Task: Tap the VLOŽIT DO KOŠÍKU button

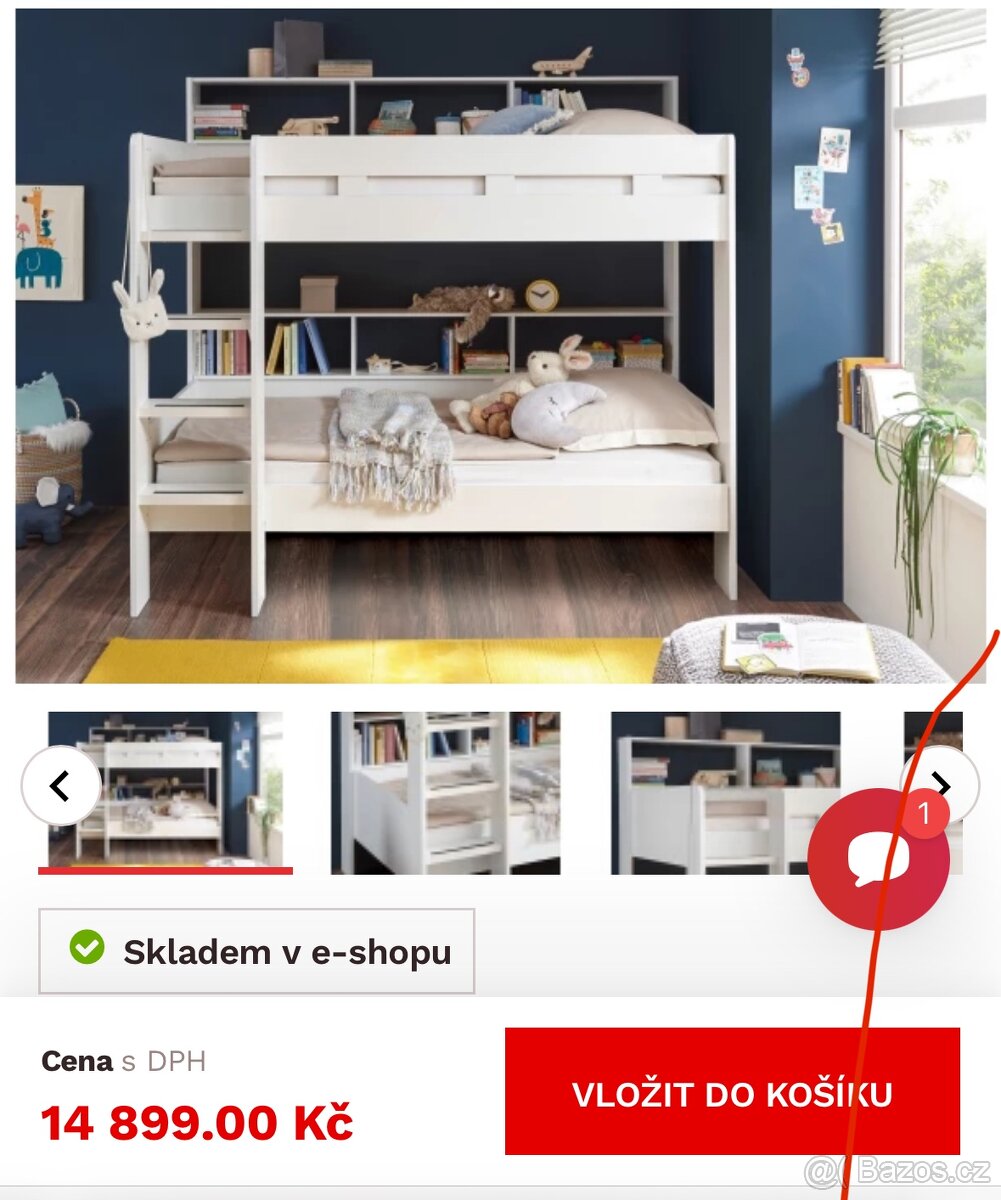Action: 732,1092
